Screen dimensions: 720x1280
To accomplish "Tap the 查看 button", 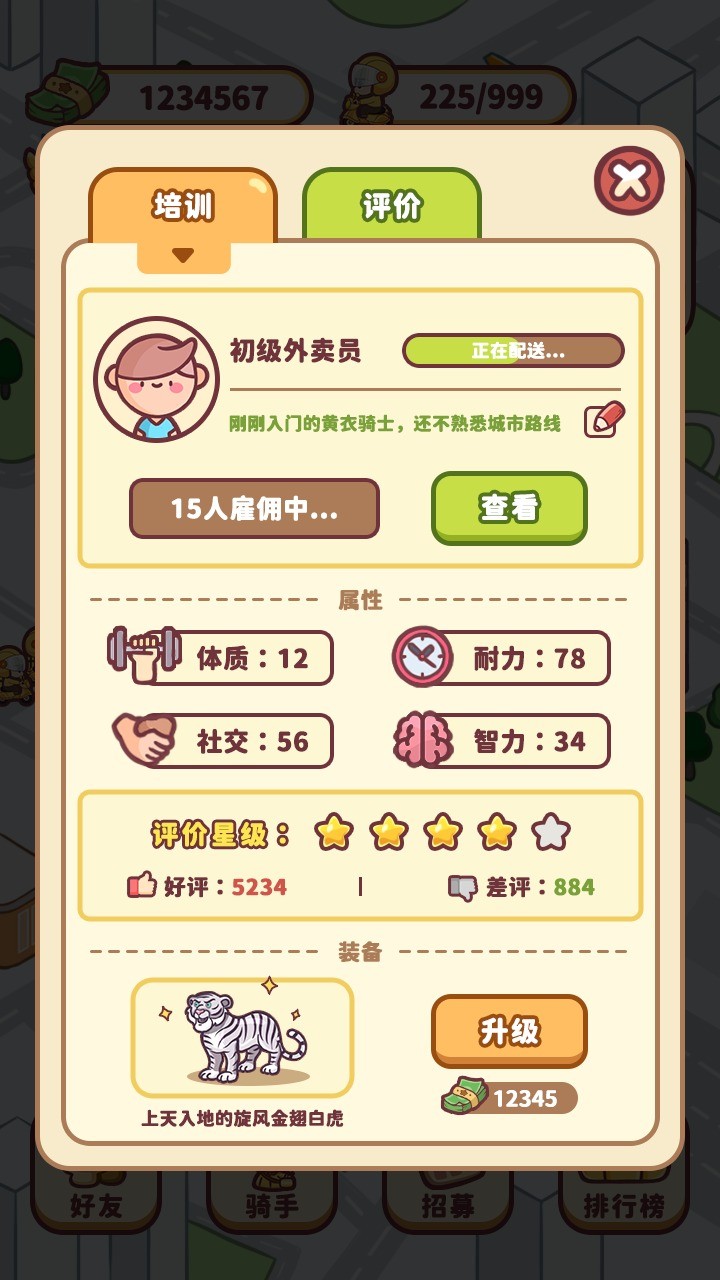I will pyautogui.click(x=509, y=508).
